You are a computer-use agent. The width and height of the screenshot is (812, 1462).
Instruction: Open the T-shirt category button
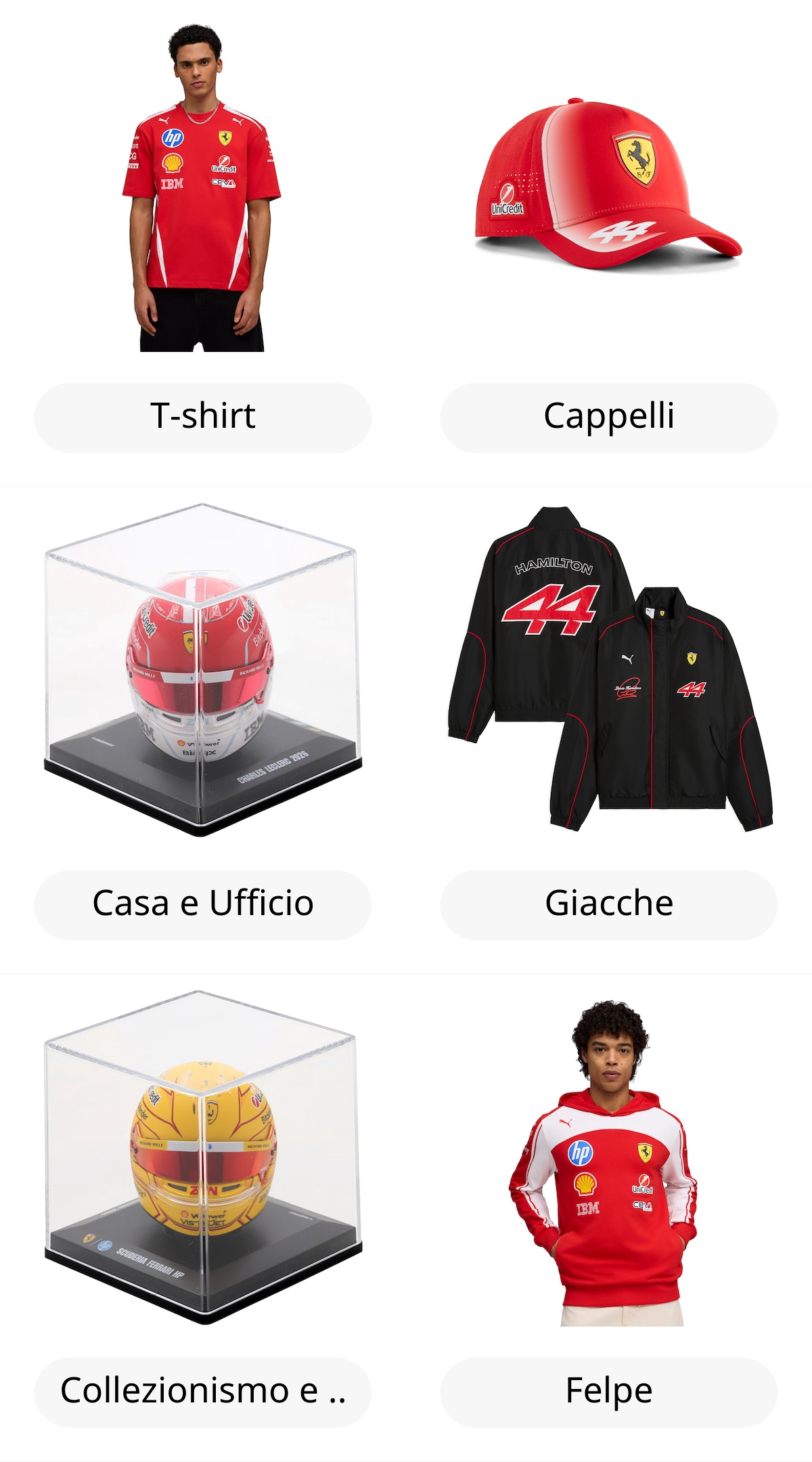(x=203, y=418)
